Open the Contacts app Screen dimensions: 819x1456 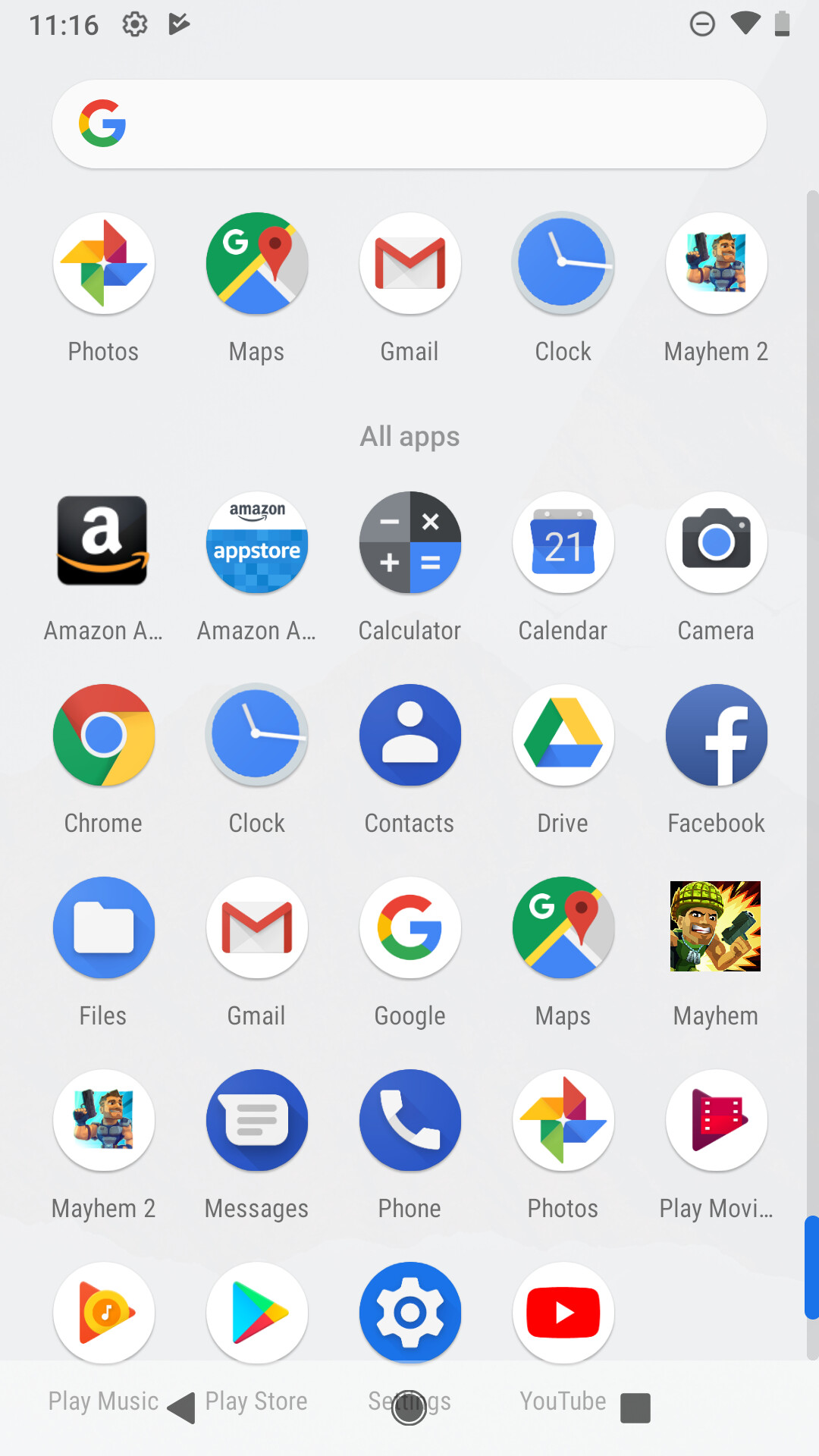pyautogui.click(x=409, y=735)
